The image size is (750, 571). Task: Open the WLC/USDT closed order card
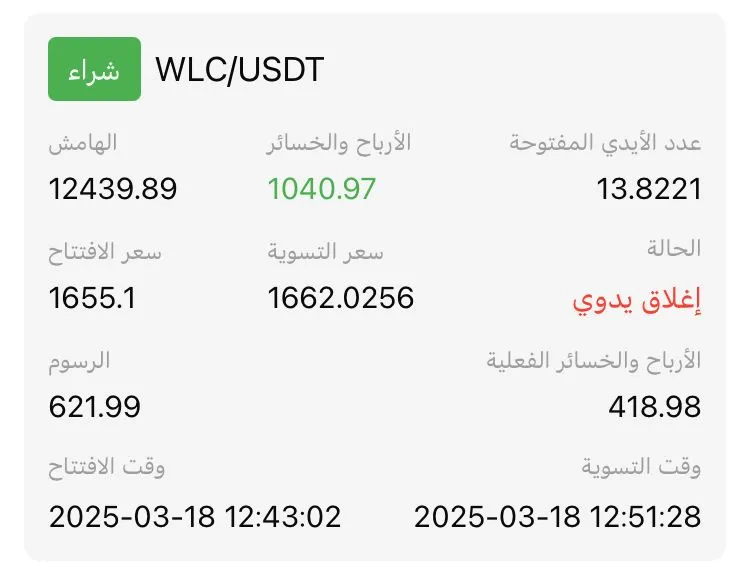pyautogui.click(x=375, y=287)
